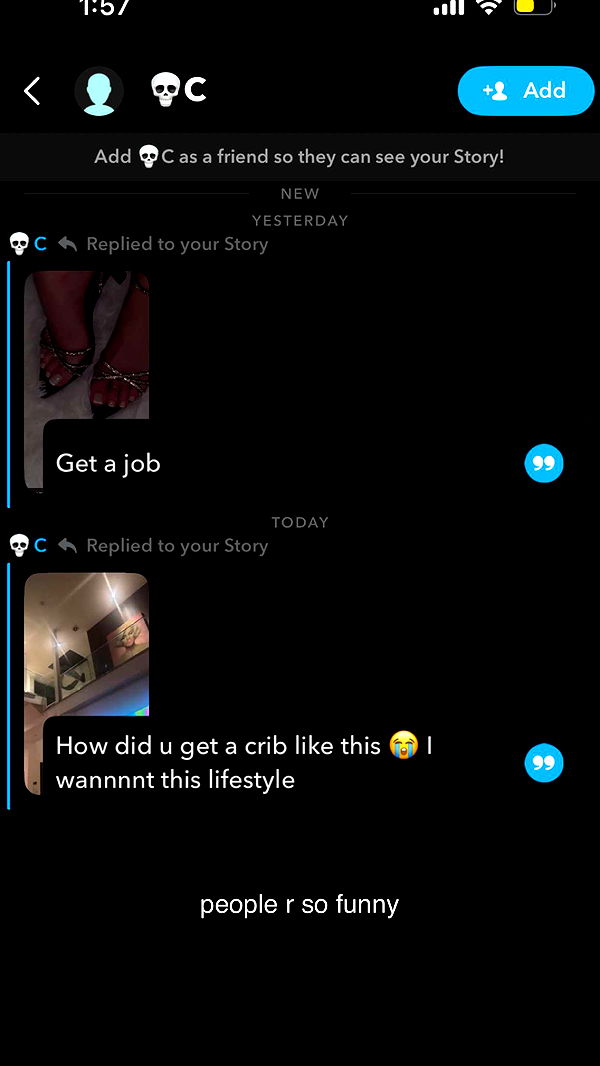Tap the quote icon beside 'Get a job'
The width and height of the screenshot is (600, 1066).
point(544,463)
